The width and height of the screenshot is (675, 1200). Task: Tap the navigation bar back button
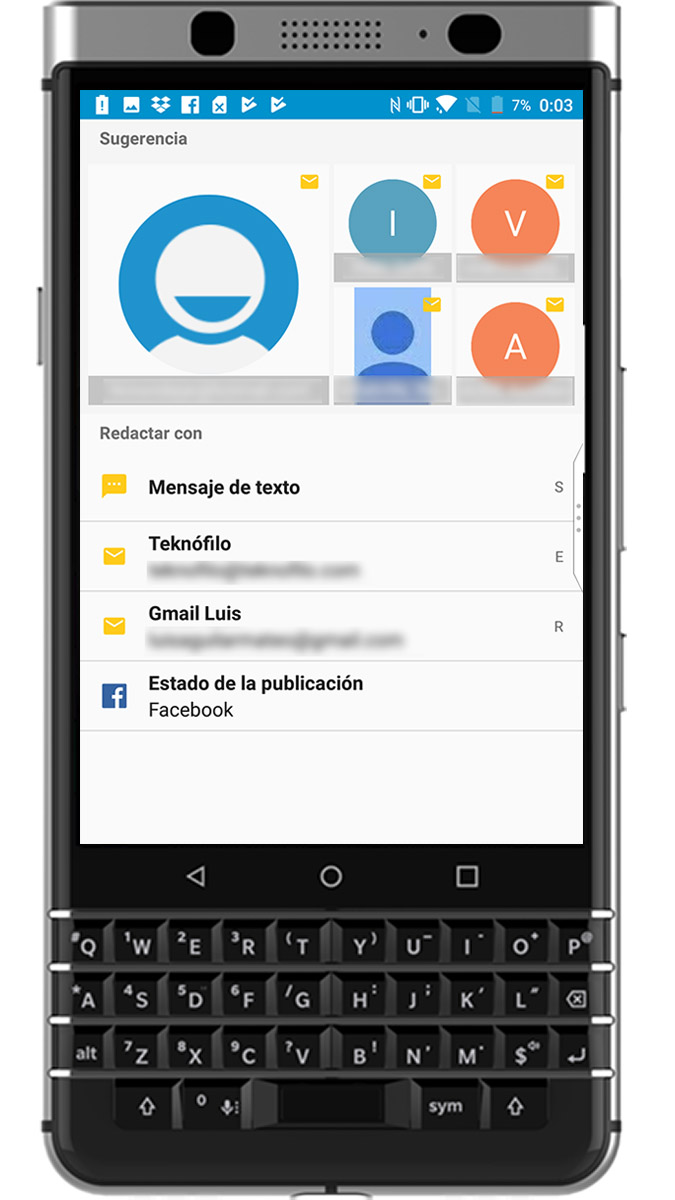[196, 877]
